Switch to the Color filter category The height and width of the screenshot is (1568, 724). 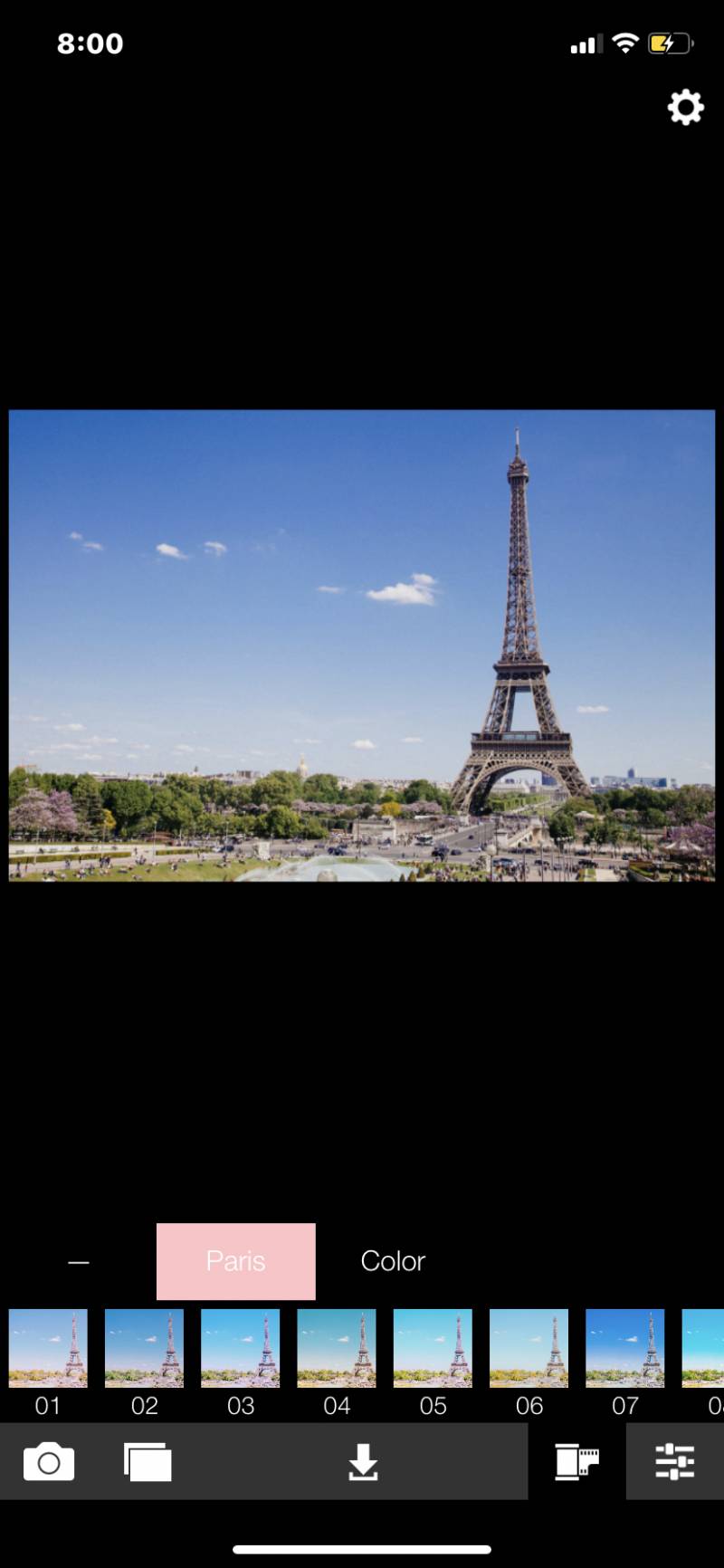[392, 1261]
